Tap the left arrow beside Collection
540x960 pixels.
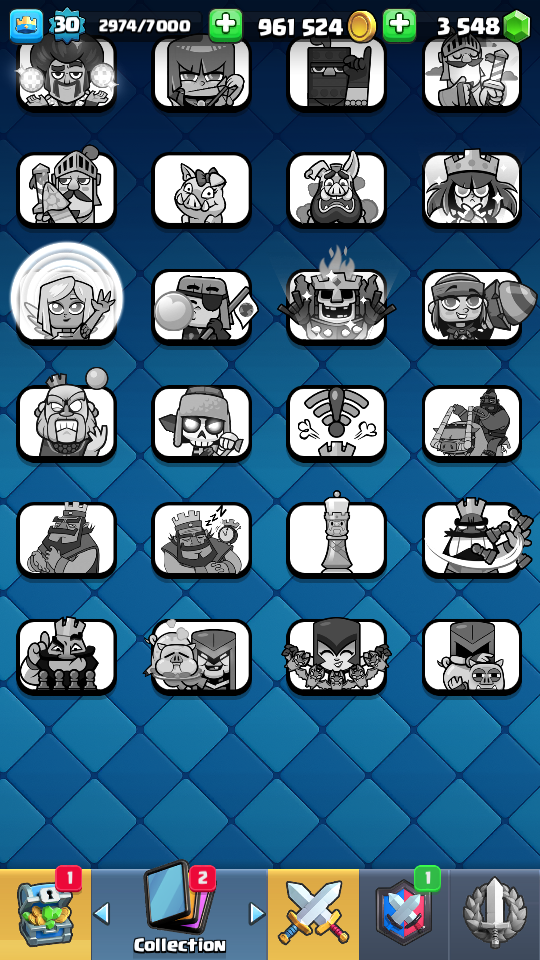(102, 914)
